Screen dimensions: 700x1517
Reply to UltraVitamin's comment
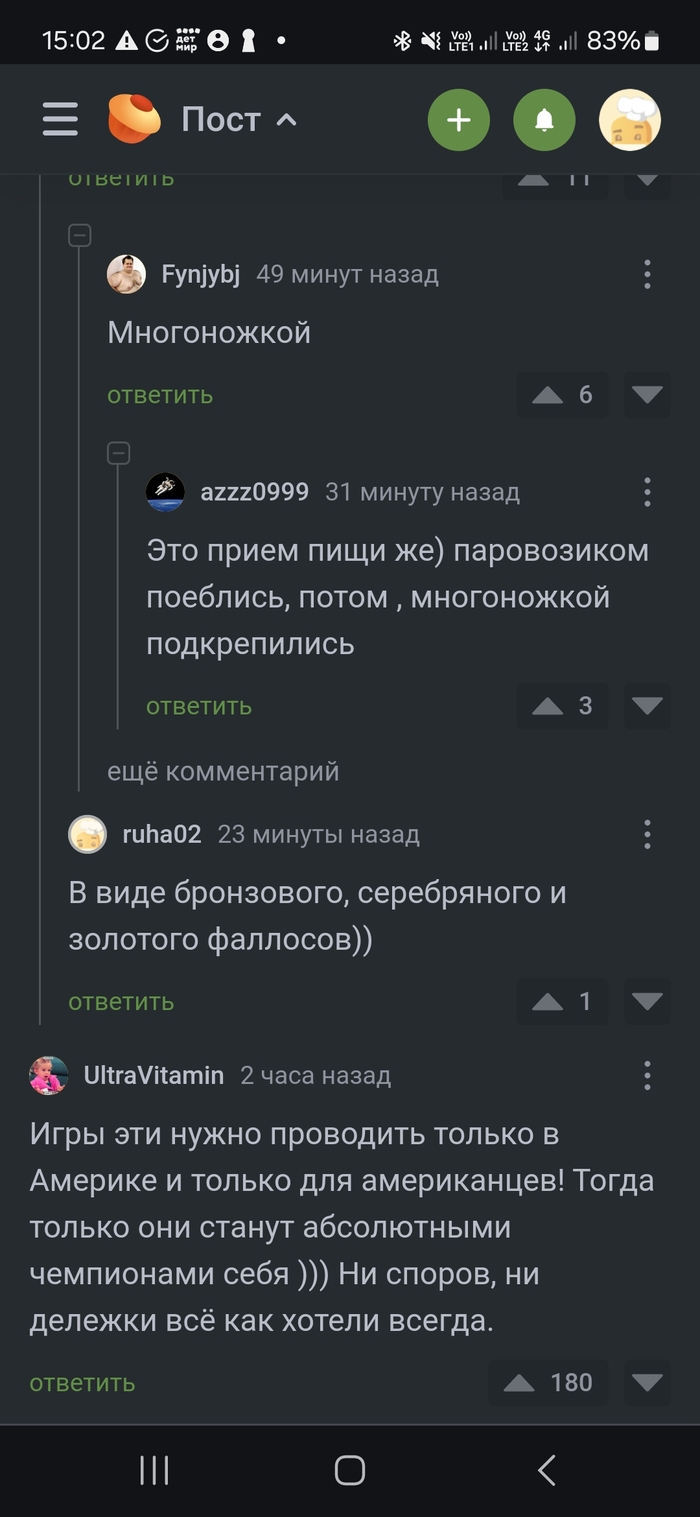(82, 1383)
